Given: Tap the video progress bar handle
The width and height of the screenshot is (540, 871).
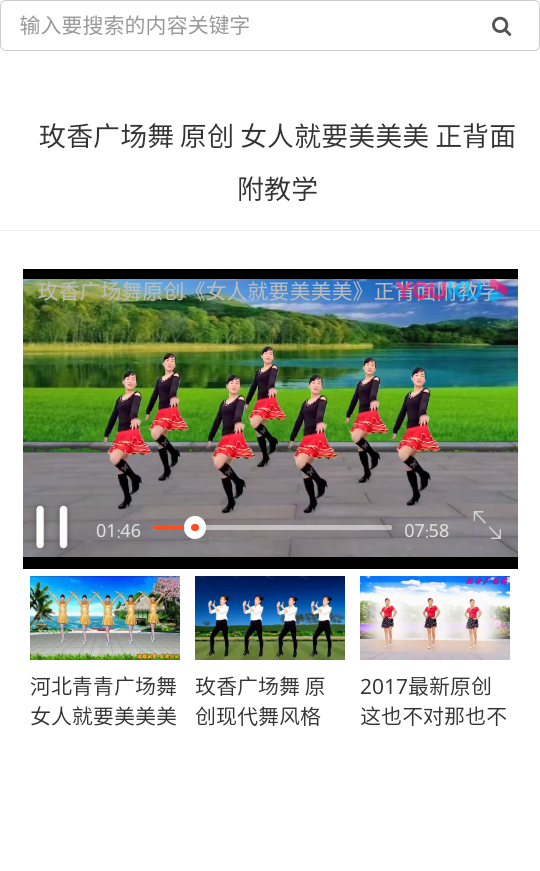Looking at the screenshot, I should (194, 528).
